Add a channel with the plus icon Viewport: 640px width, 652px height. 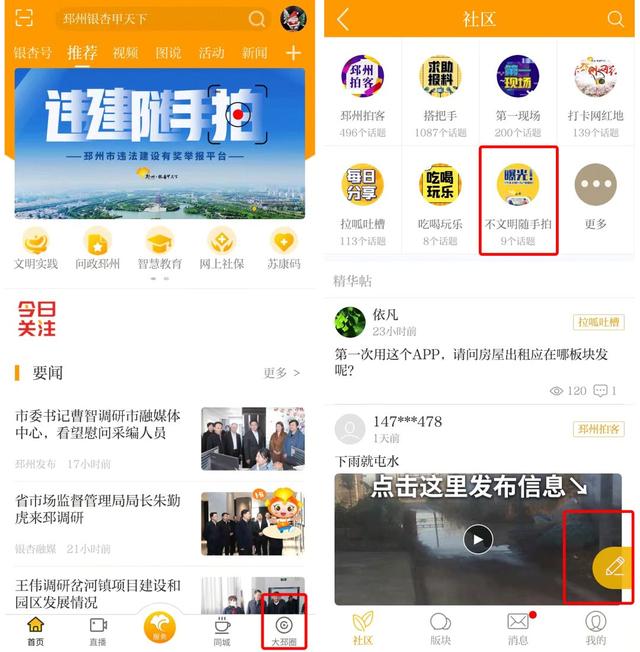pos(293,53)
